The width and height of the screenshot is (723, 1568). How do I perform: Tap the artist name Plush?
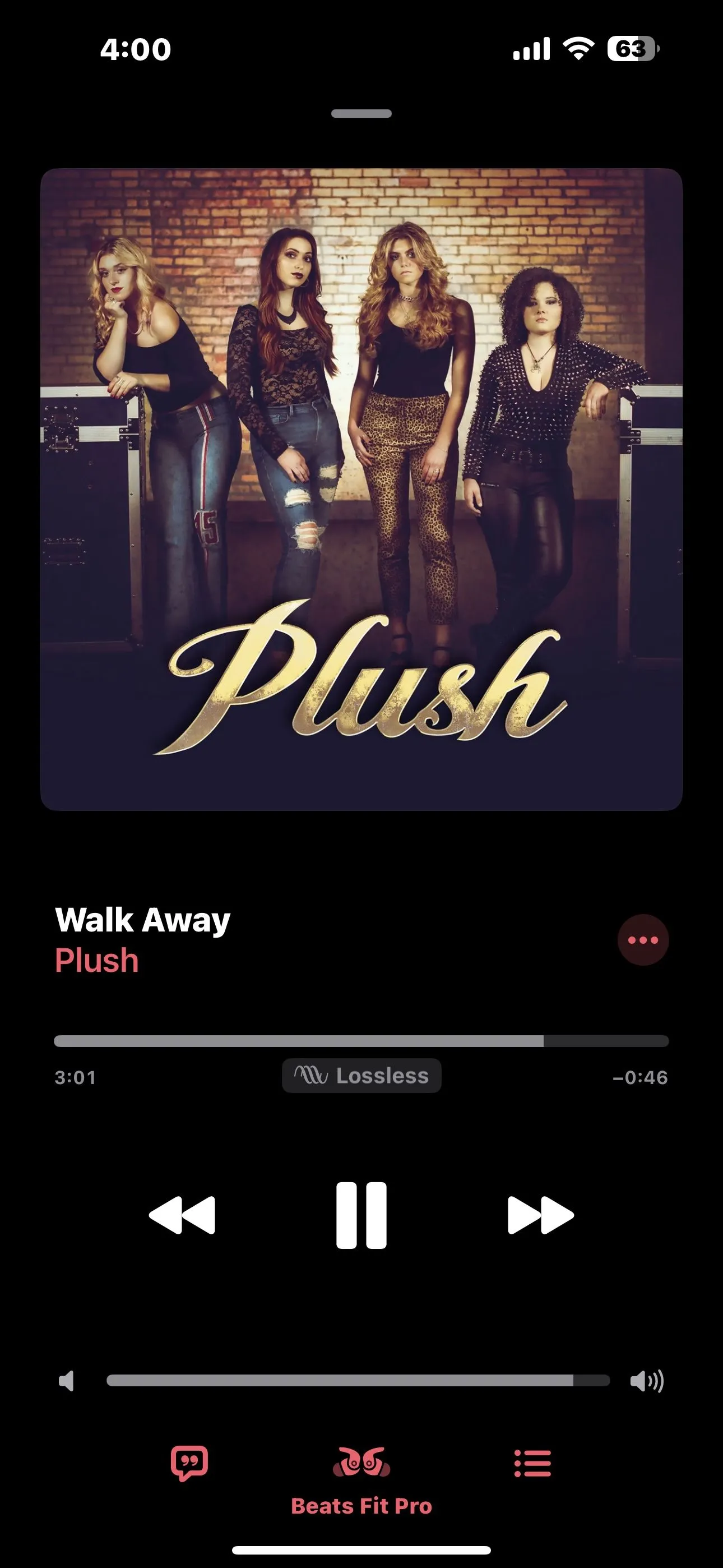click(x=97, y=961)
